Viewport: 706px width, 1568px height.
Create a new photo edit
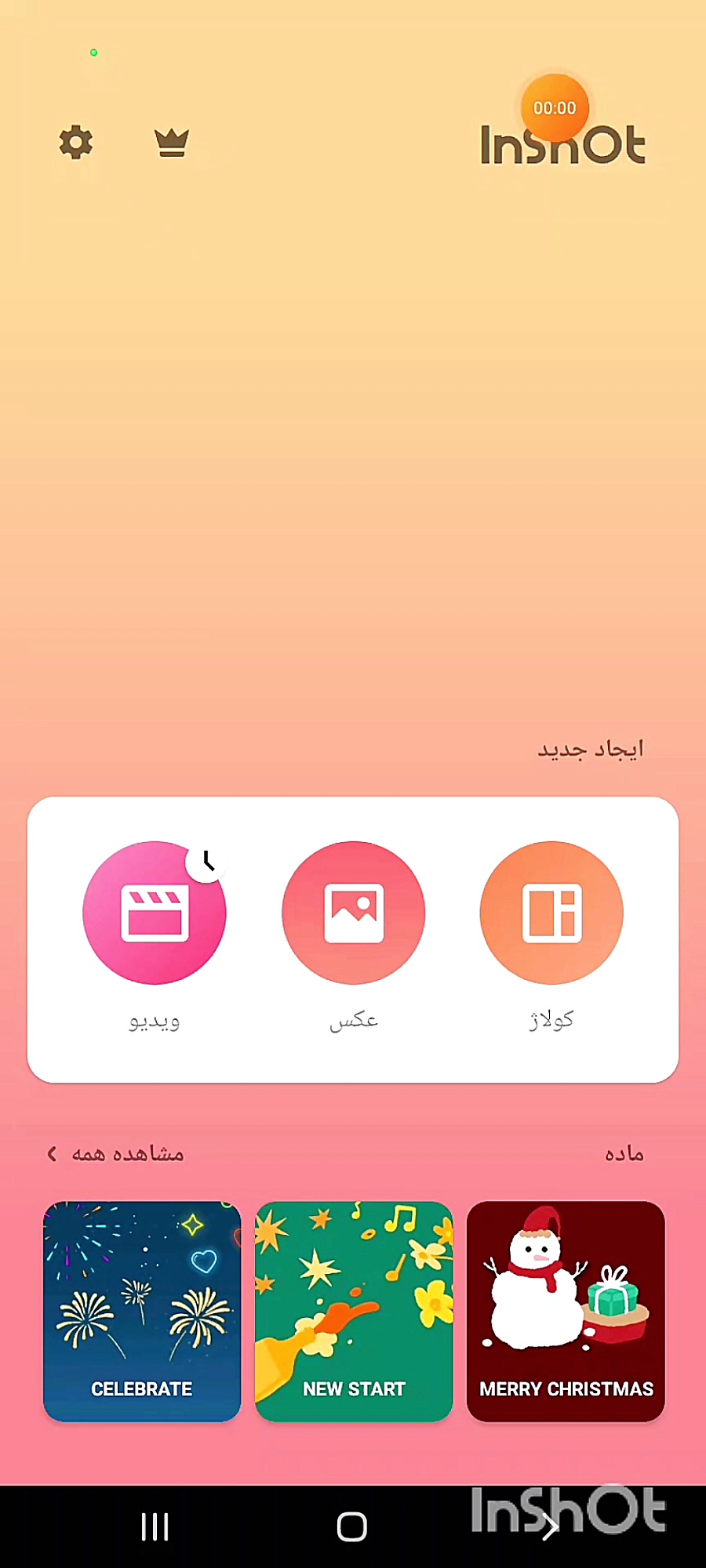coord(353,913)
